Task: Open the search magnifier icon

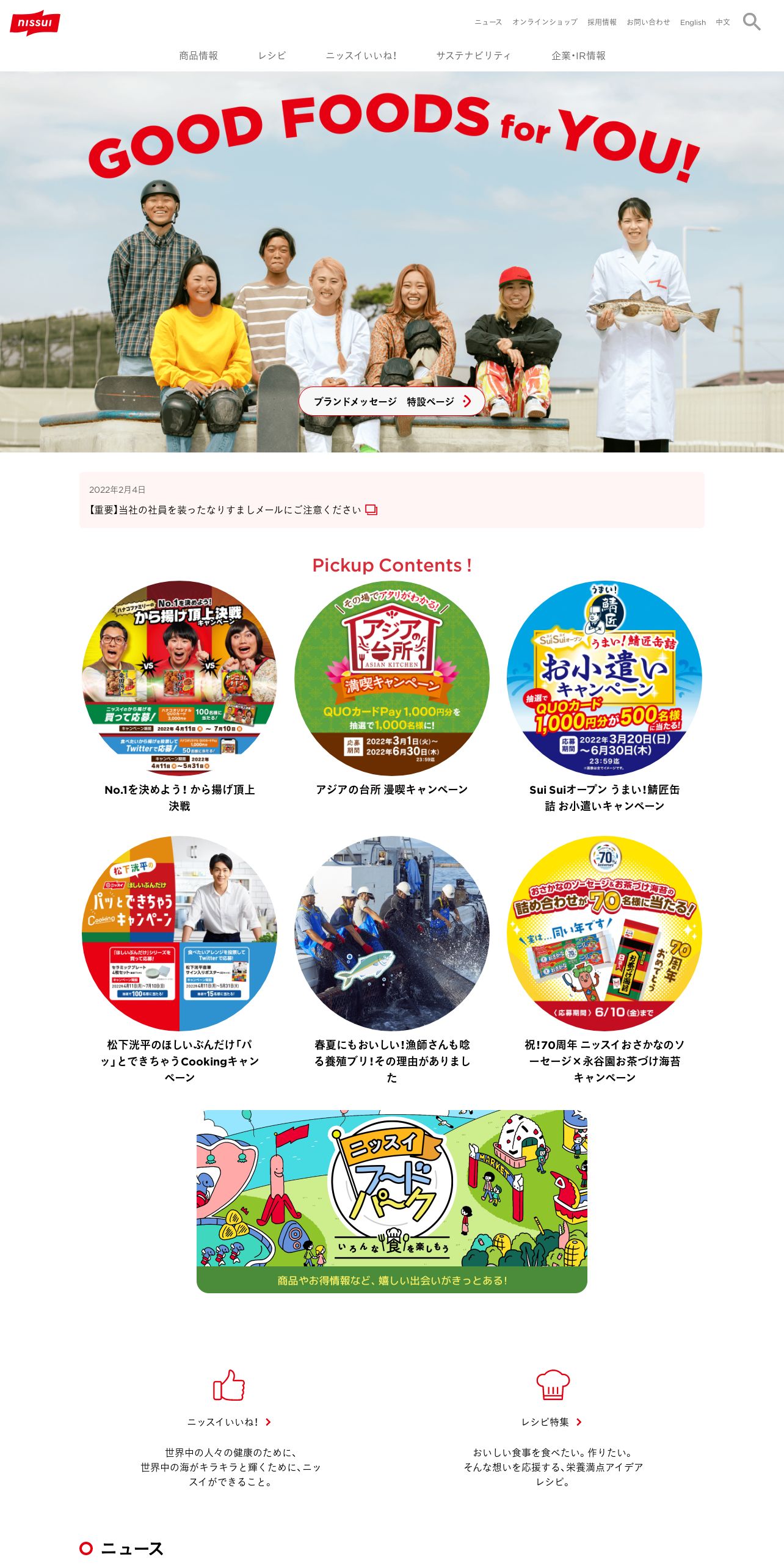Action: click(x=752, y=22)
